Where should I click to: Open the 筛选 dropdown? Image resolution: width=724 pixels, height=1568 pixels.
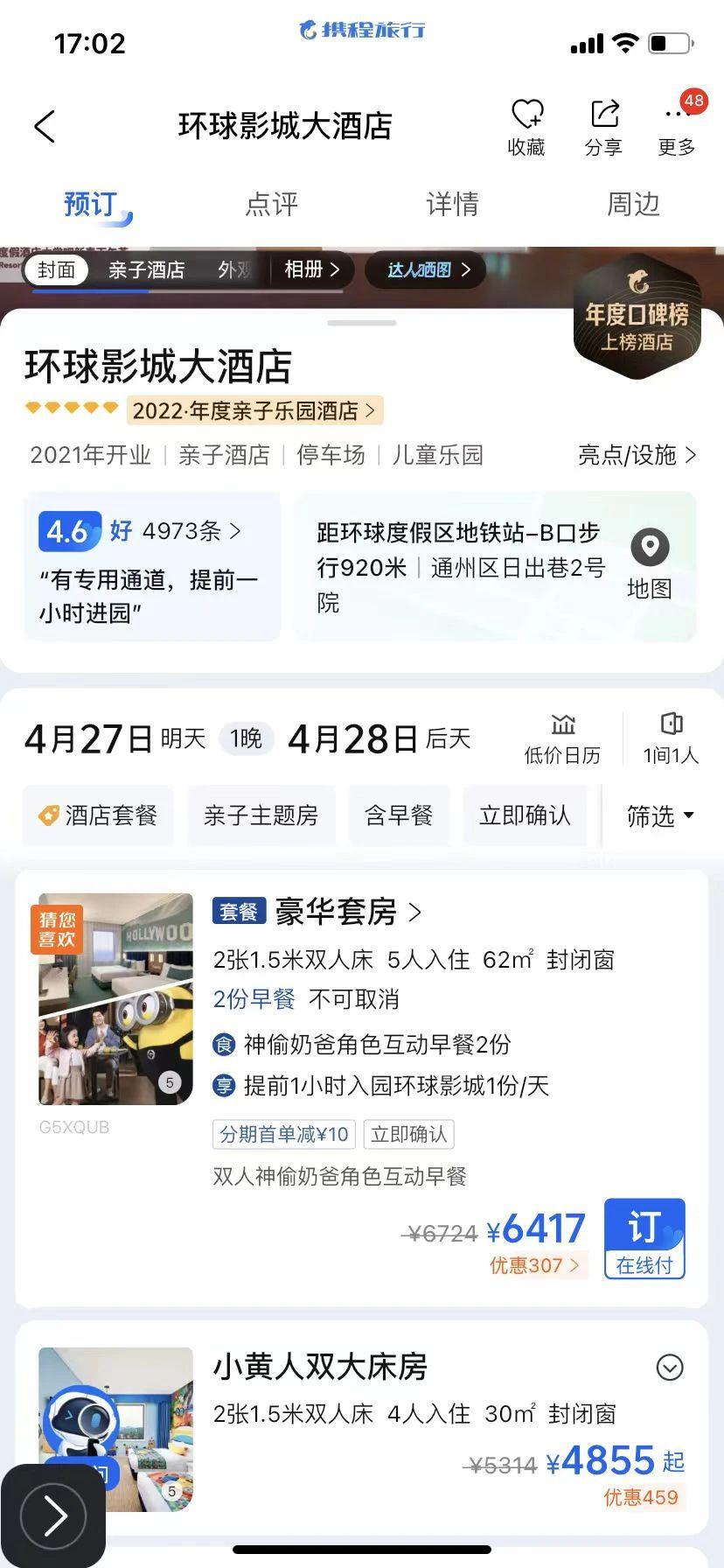point(659,815)
